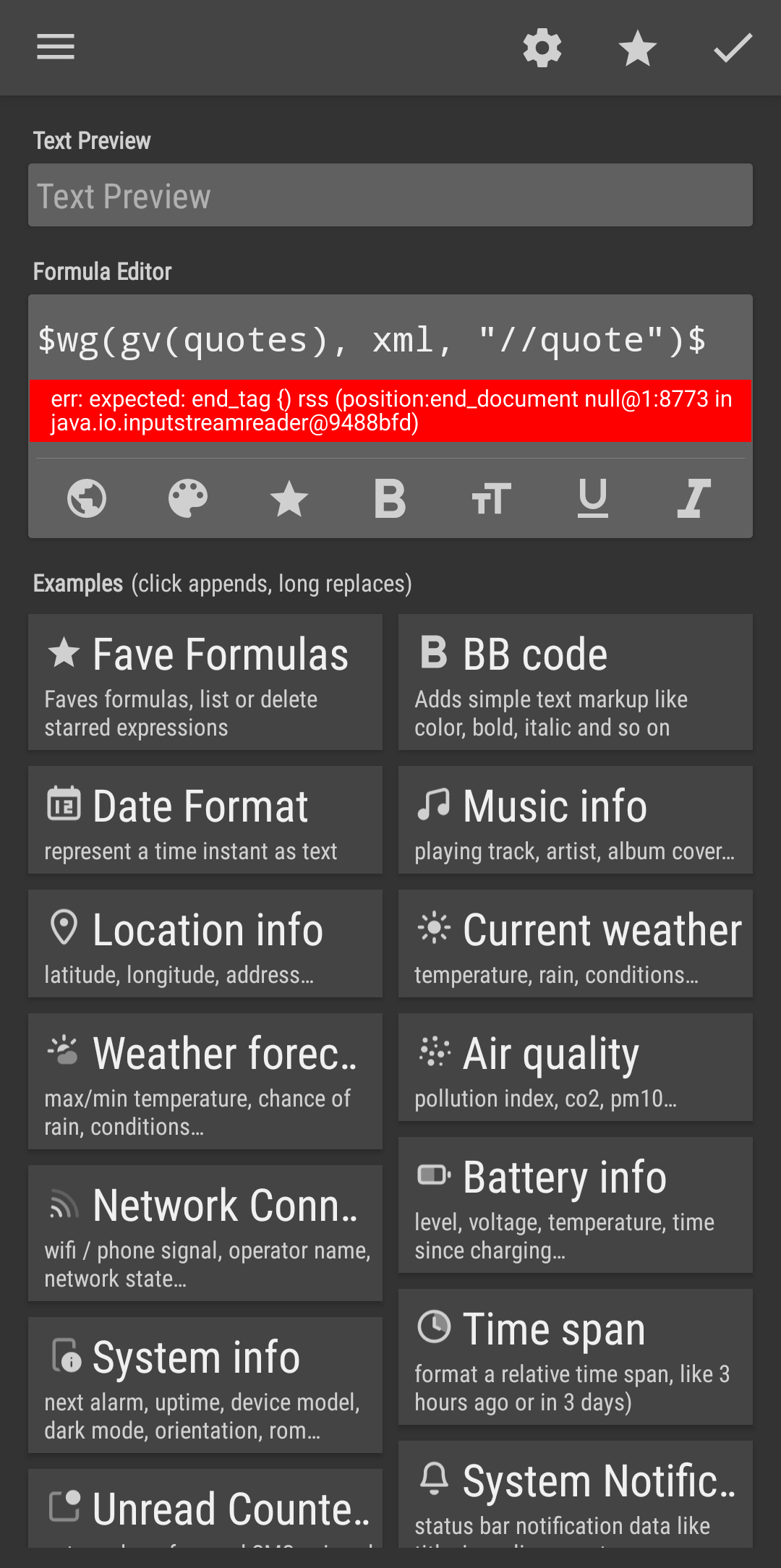Tap the text size icon

point(492,498)
